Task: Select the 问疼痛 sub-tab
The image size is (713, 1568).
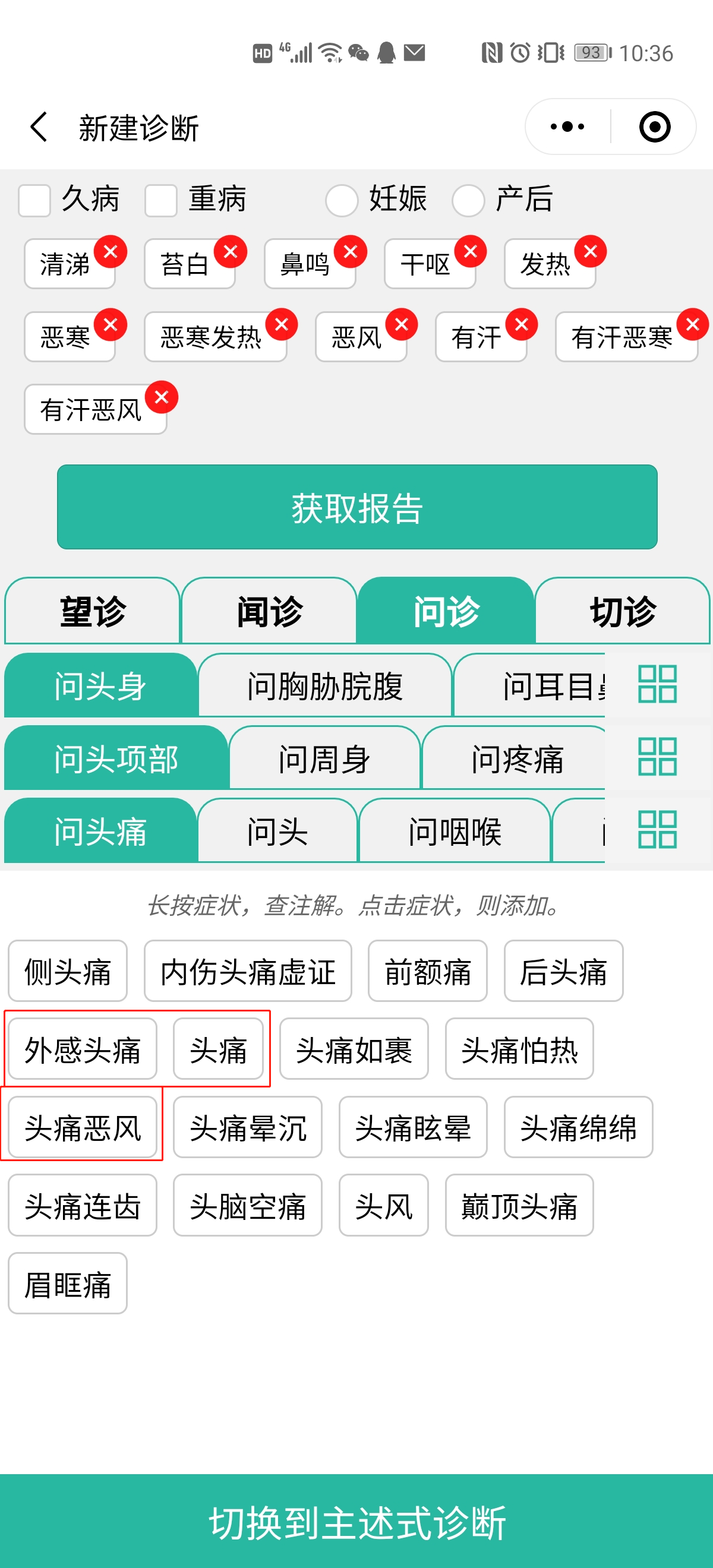Action: [517, 759]
